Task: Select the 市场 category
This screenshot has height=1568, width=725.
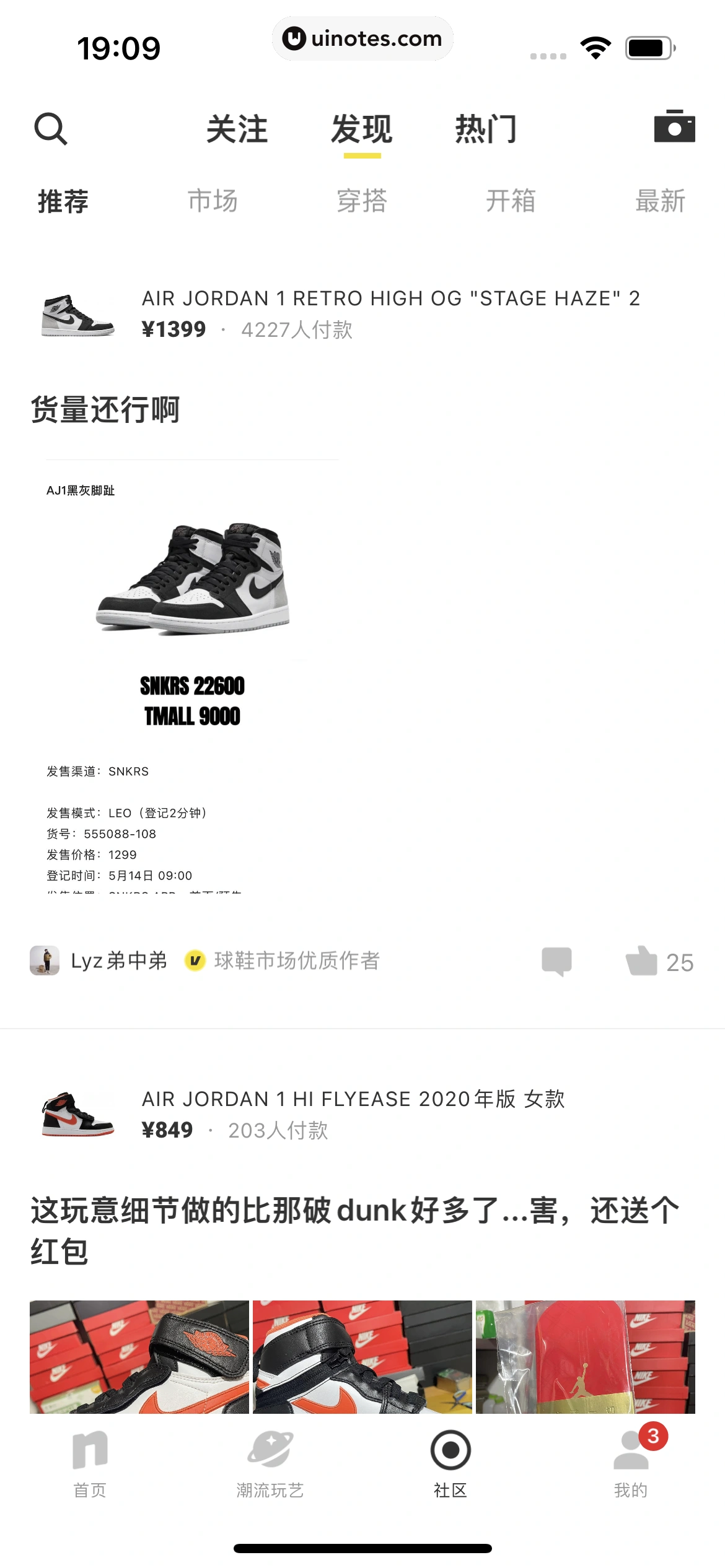Action: point(213,201)
